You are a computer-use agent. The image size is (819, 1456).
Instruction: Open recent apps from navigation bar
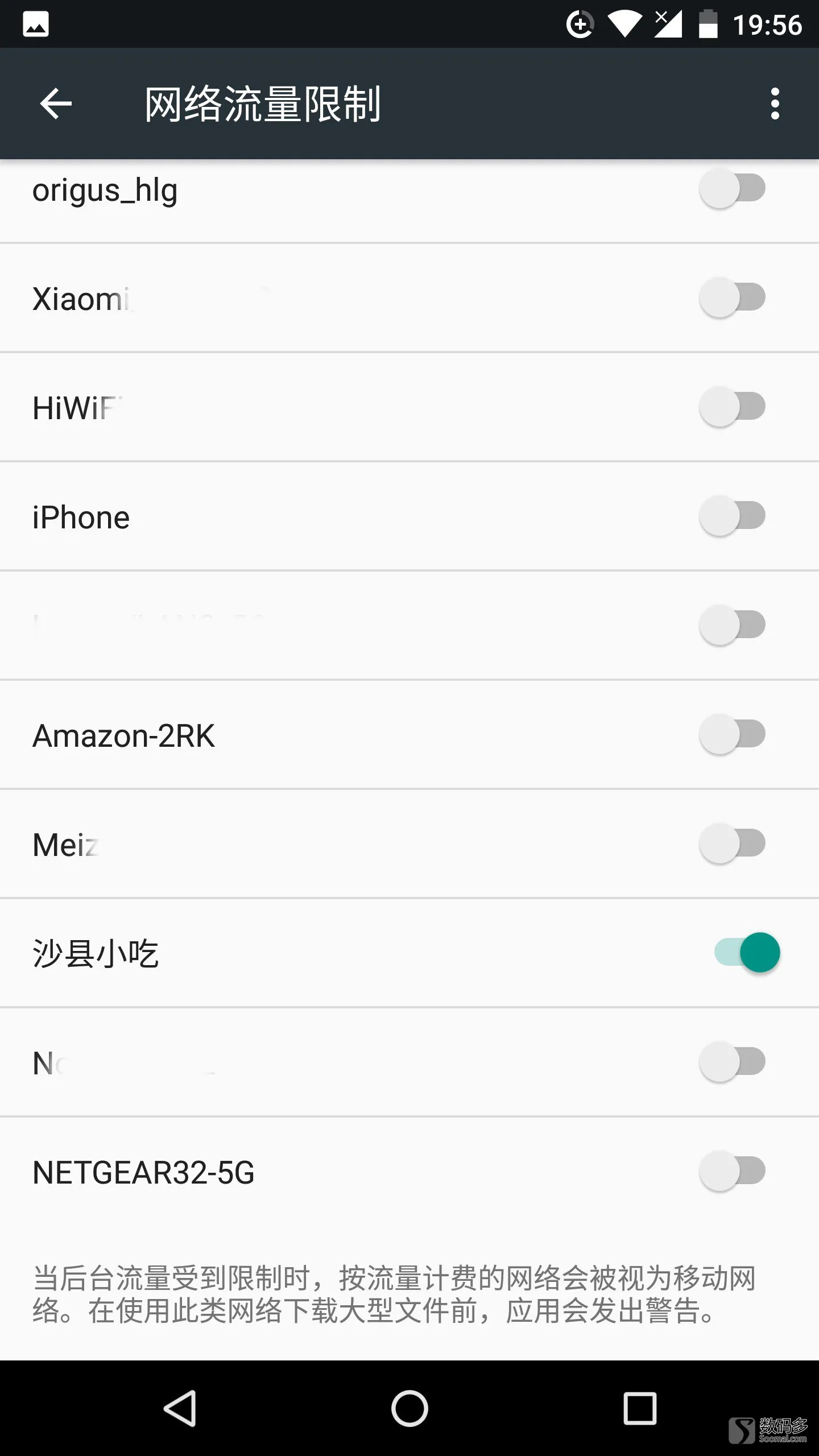point(640,1408)
